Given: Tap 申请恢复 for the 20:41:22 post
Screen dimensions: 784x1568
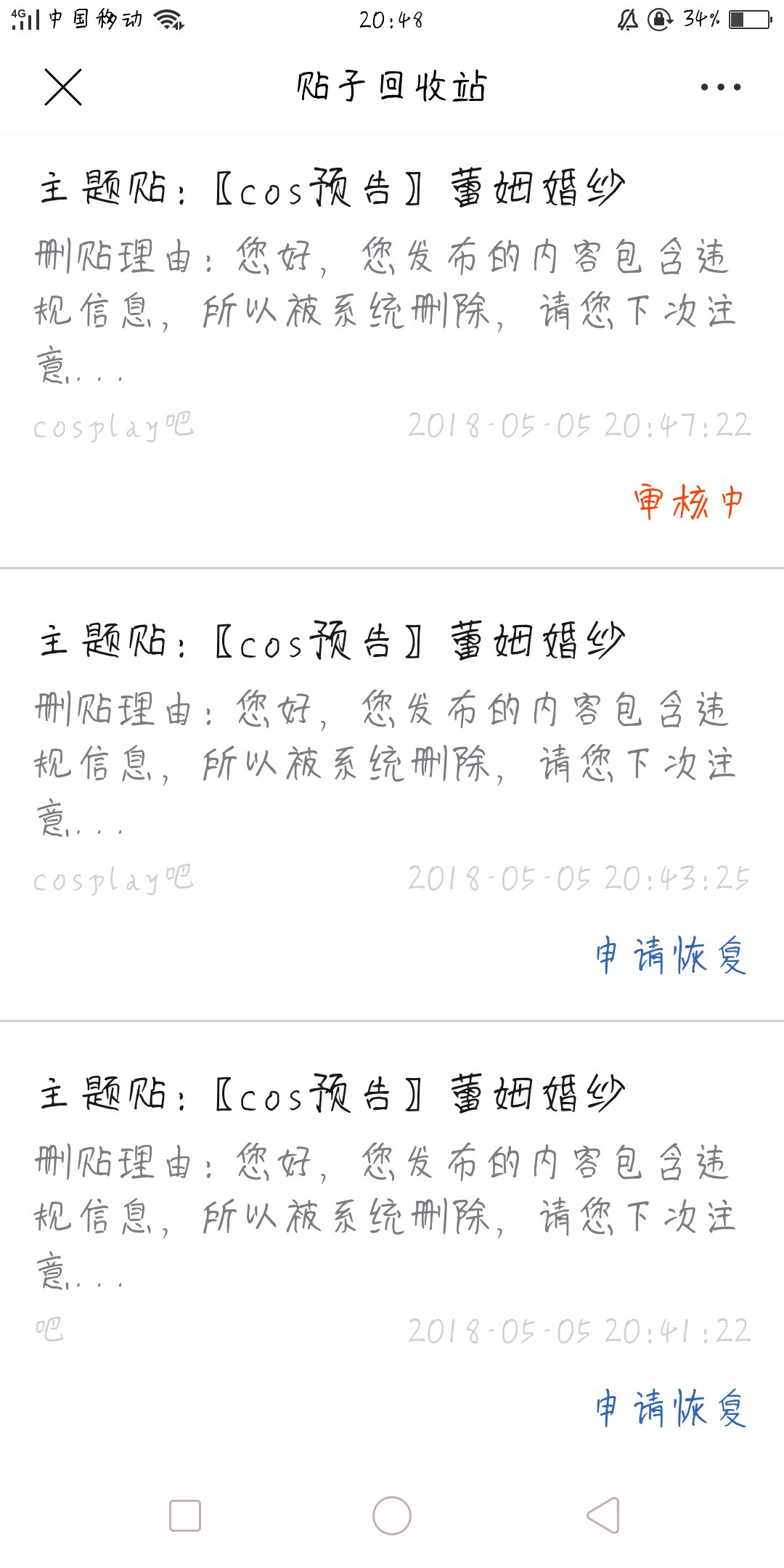Looking at the screenshot, I should pos(671,1408).
